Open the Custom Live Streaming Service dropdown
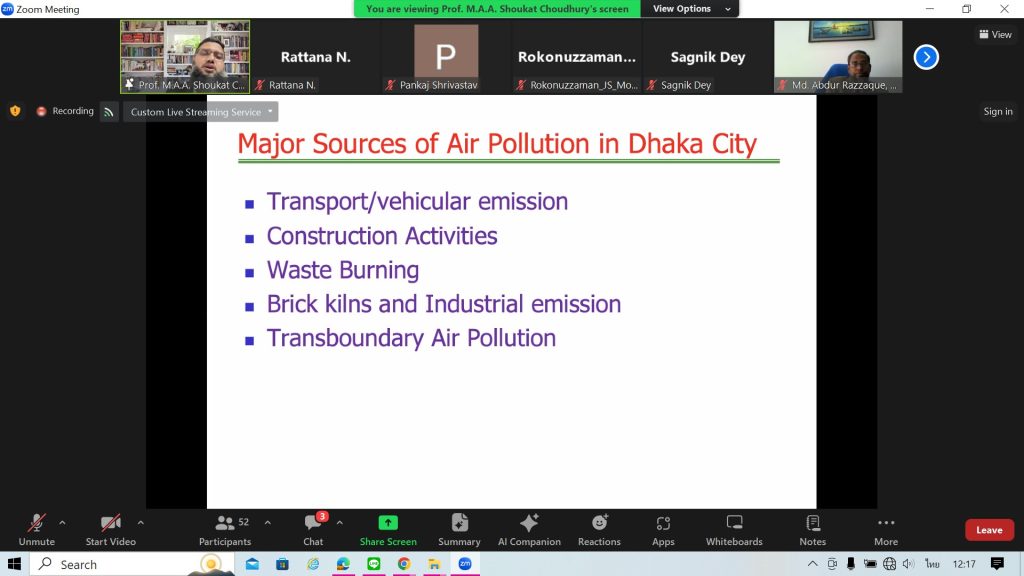The height and width of the screenshot is (576, 1024). [202, 112]
